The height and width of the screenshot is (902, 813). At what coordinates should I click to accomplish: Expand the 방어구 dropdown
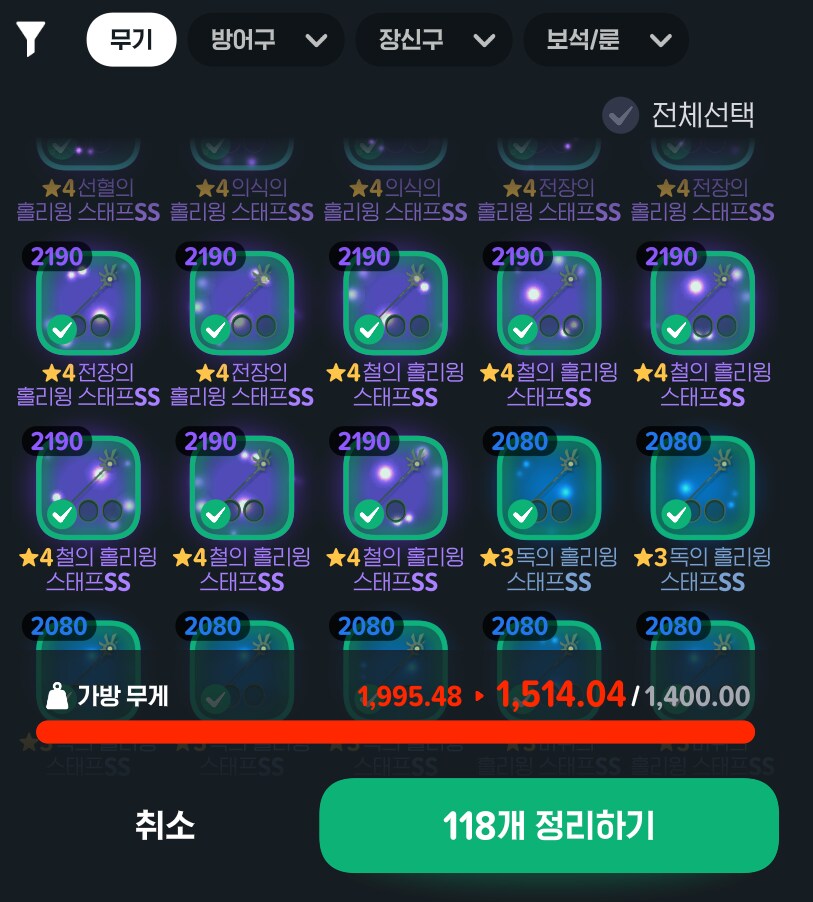(x=266, y=41)
